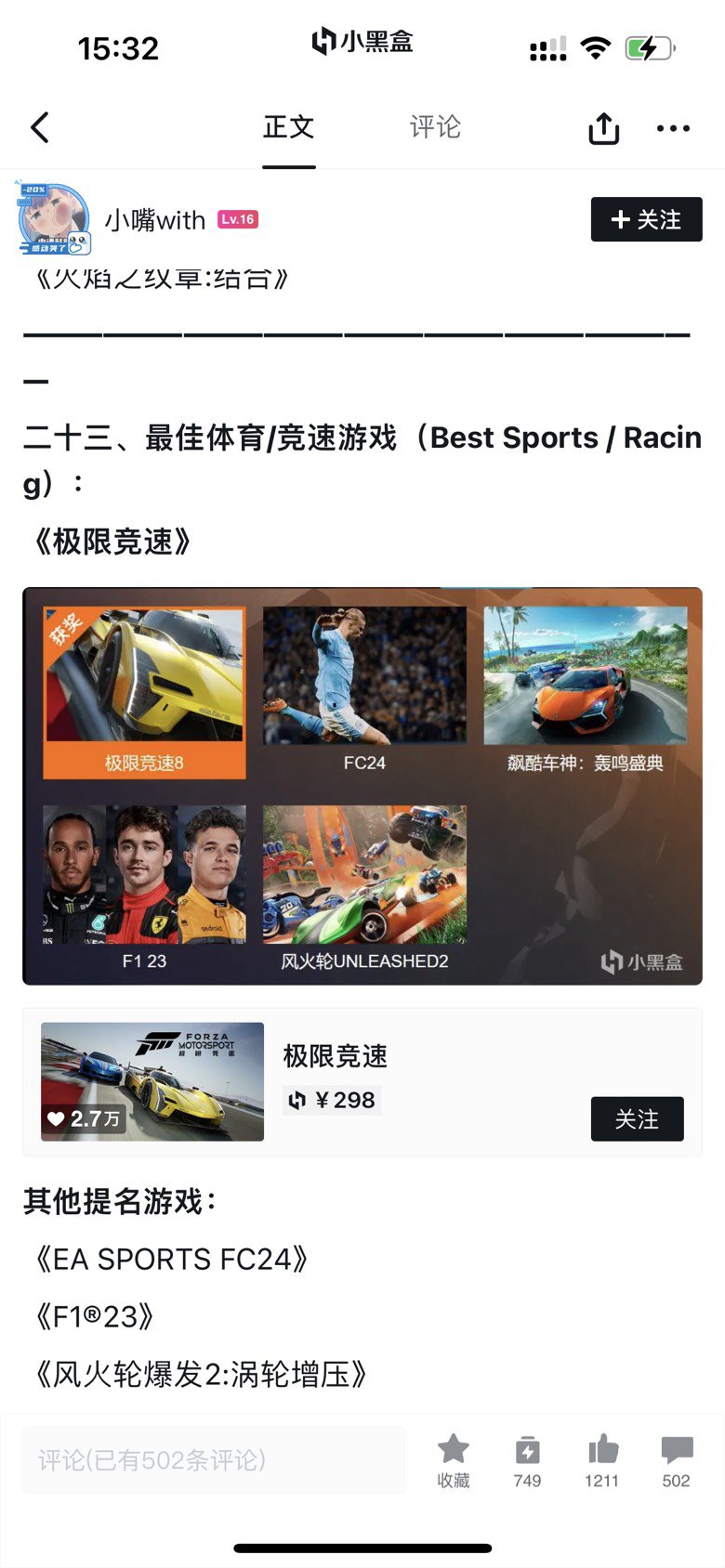Select the 正文 tab
This screenshot has height=1568, width=725.
(x=289, y=127)
